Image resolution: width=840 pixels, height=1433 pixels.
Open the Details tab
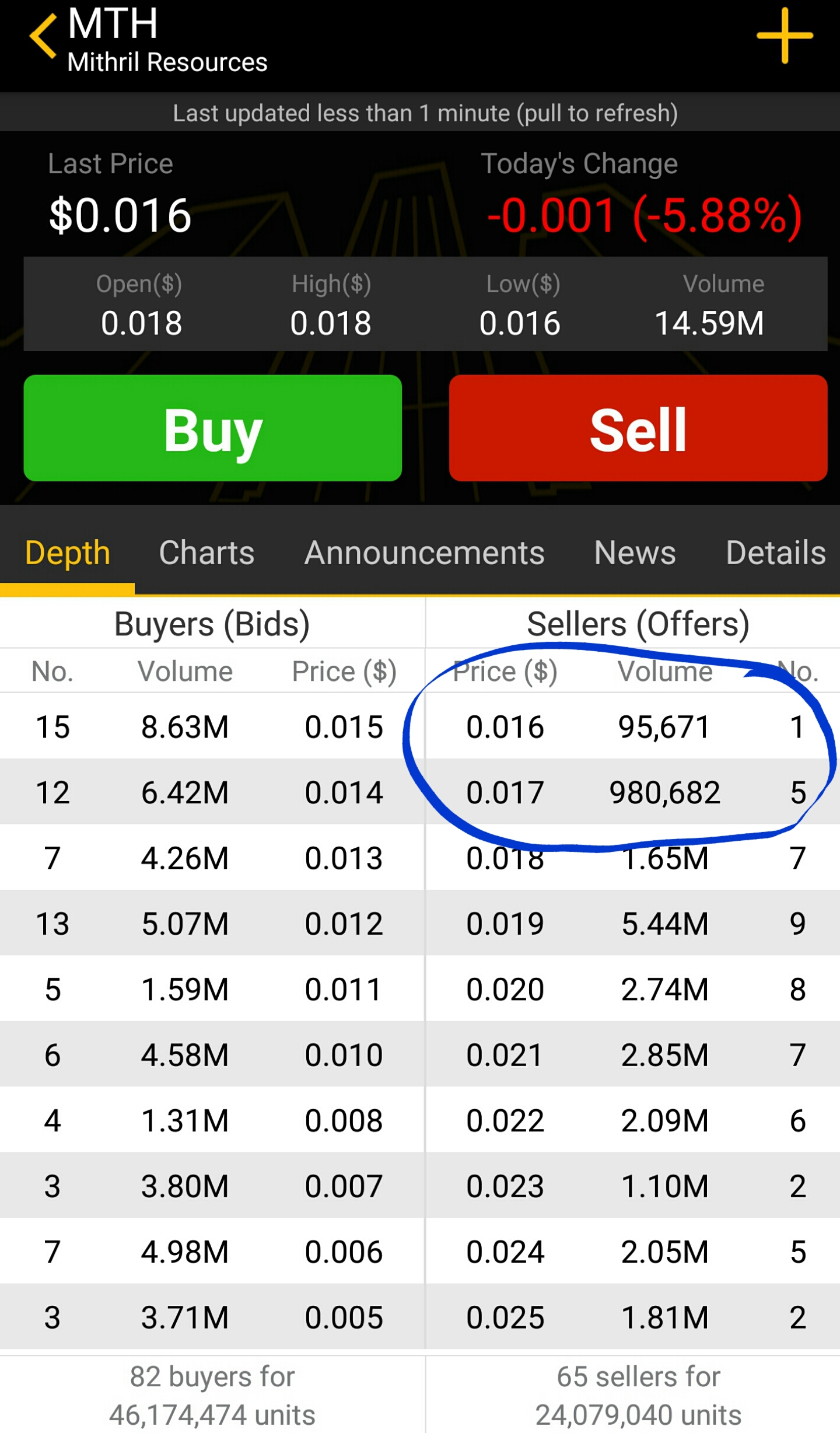click(775, 552)
